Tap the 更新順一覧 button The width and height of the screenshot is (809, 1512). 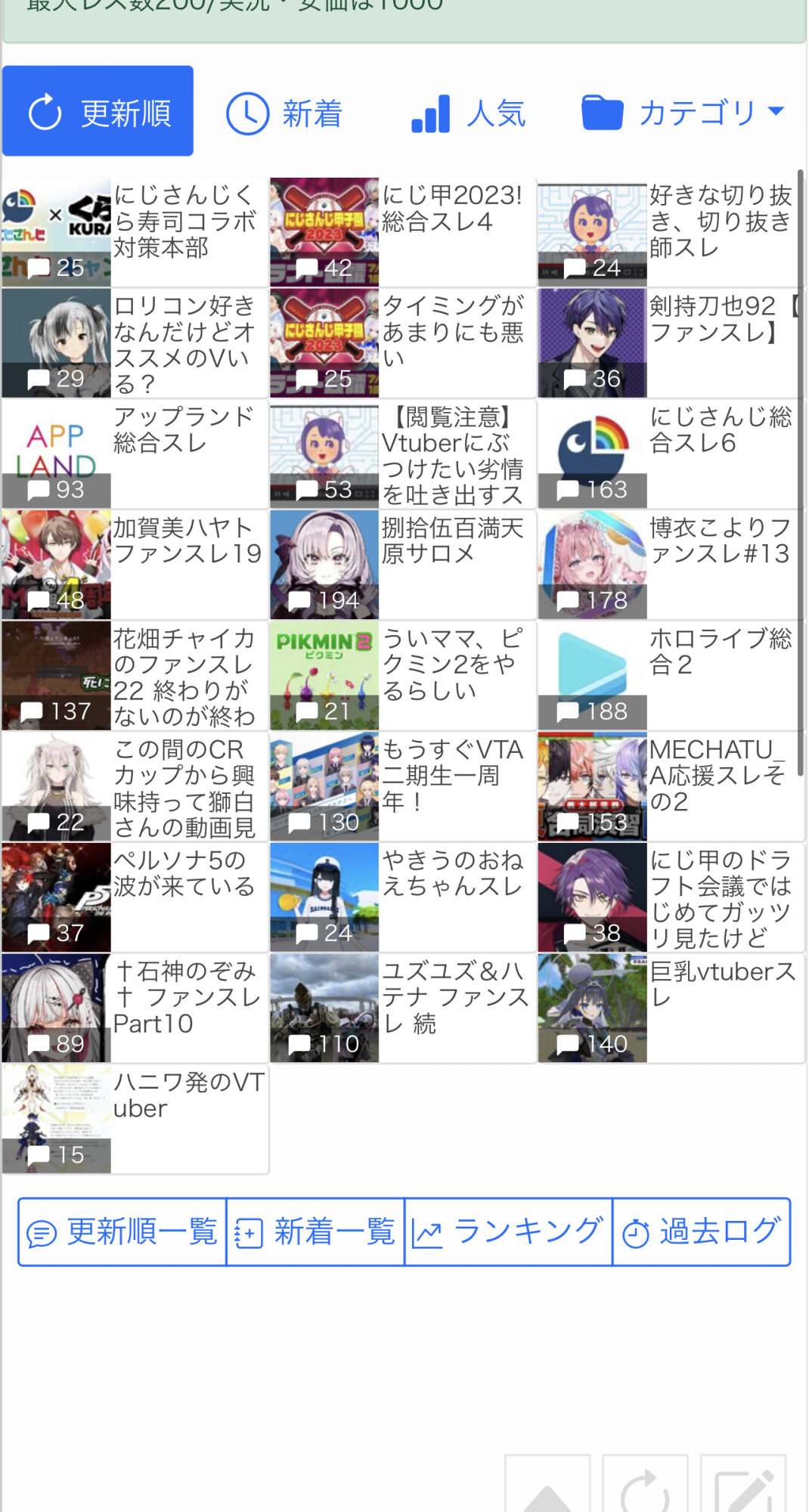[x=122, y=1232]
